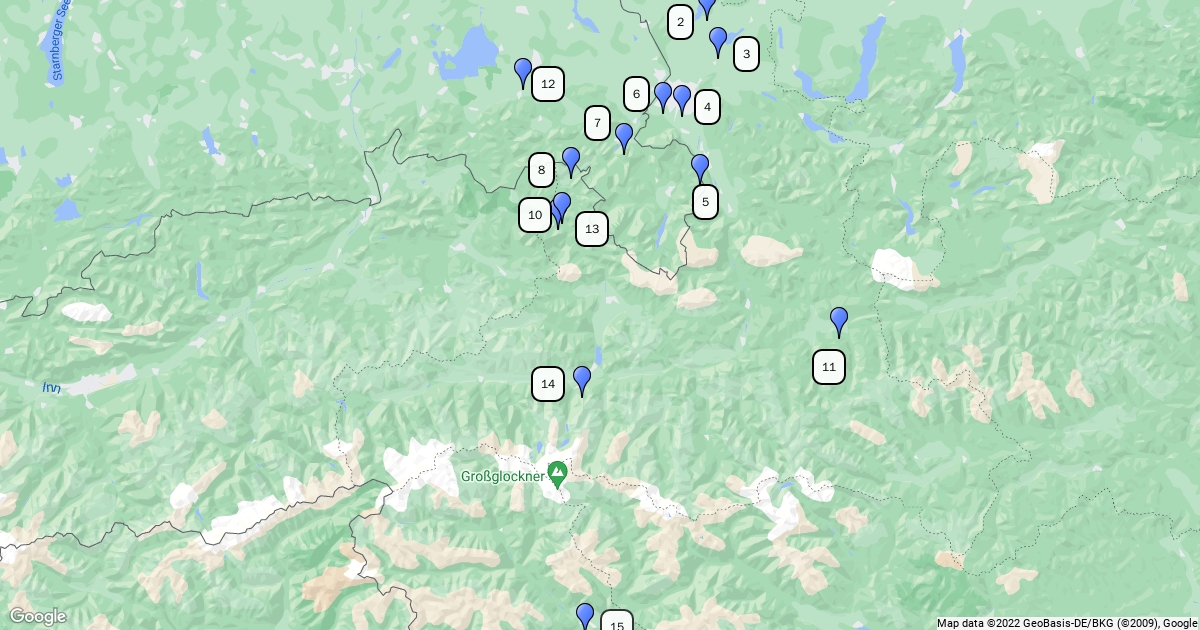Tap the pin labeled 4
Viewport: 1200px width, 630px height.
point(682,99)
